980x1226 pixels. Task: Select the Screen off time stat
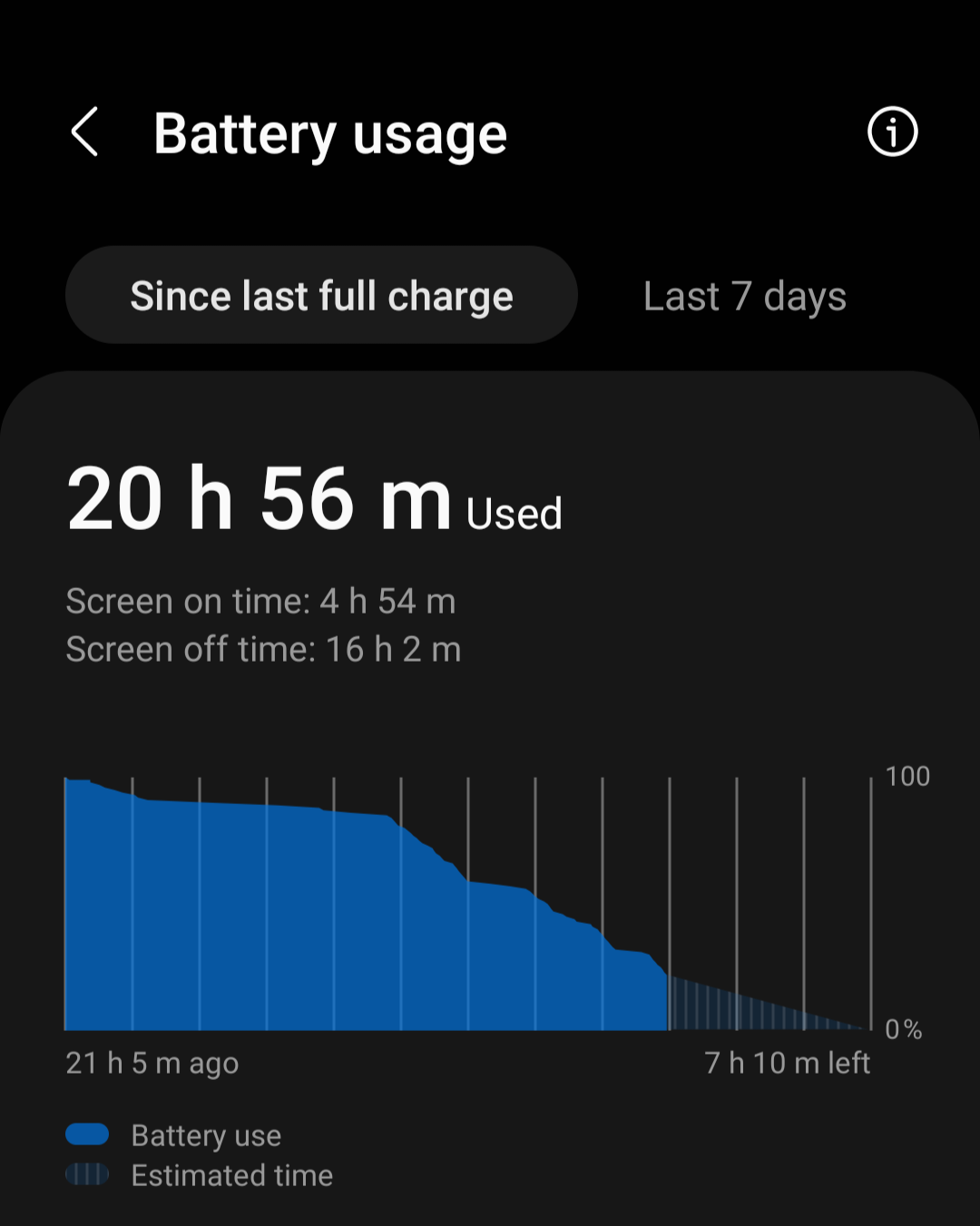[x=262, y=649]
